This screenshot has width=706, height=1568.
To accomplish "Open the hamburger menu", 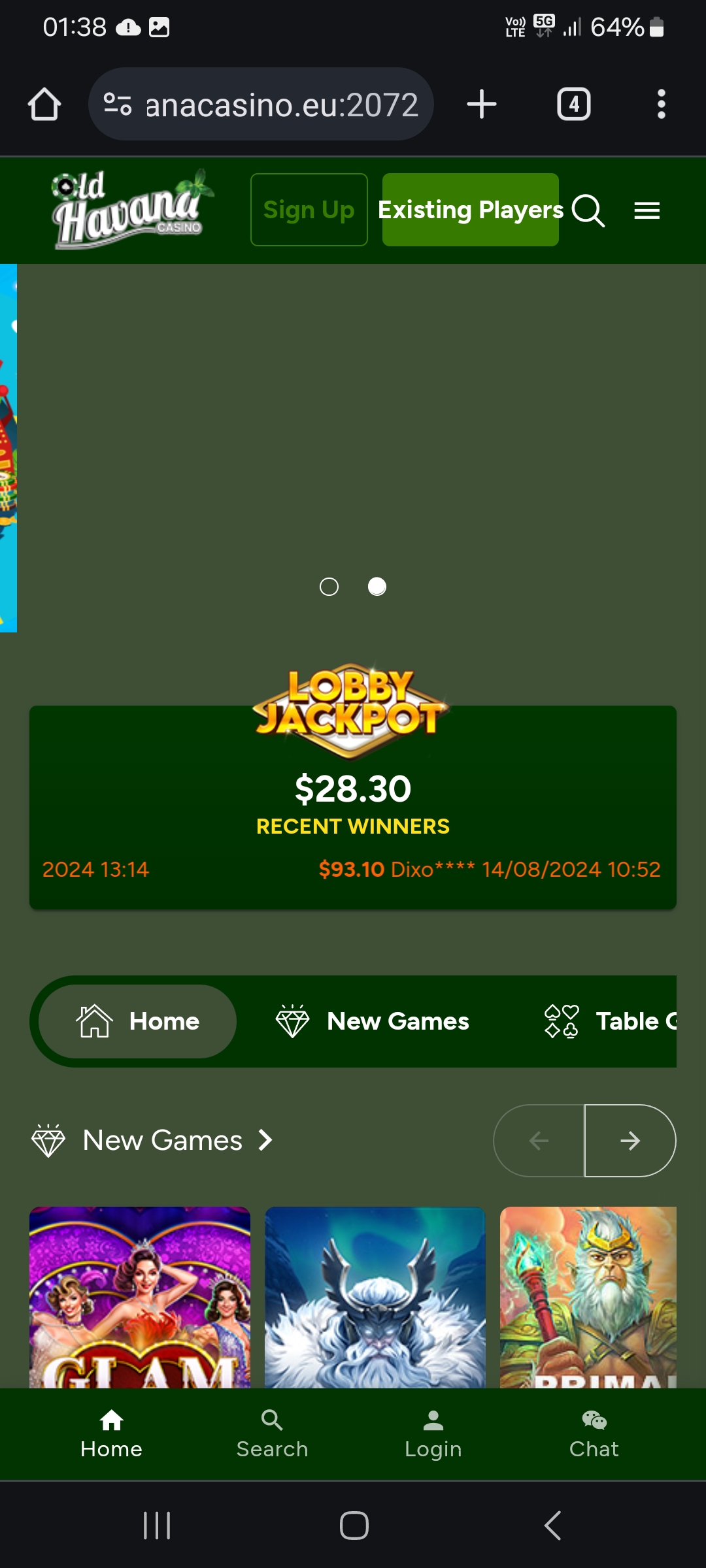I will (647, 210).
